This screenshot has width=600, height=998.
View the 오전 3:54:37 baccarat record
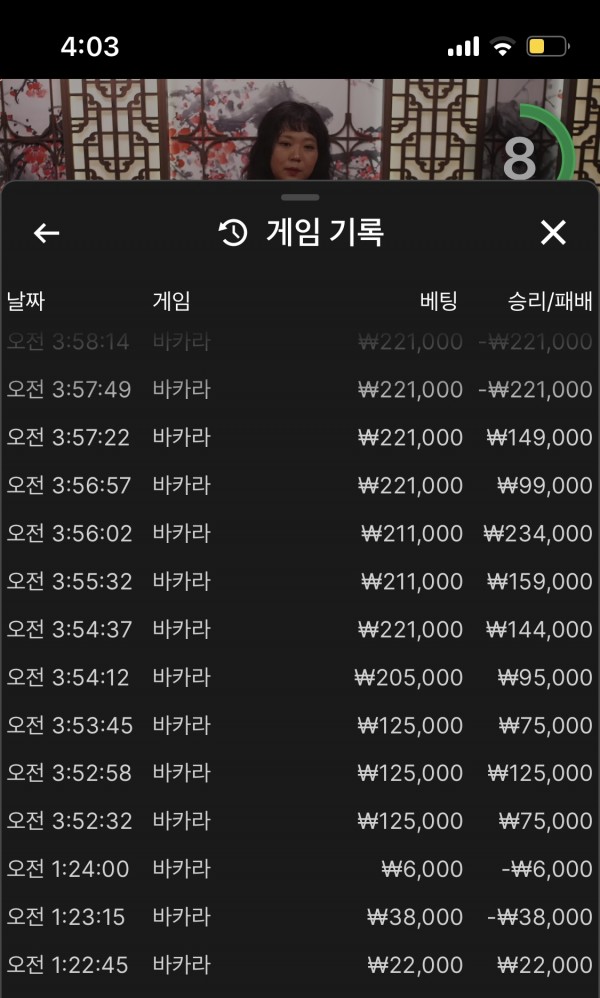pos(300,629)
